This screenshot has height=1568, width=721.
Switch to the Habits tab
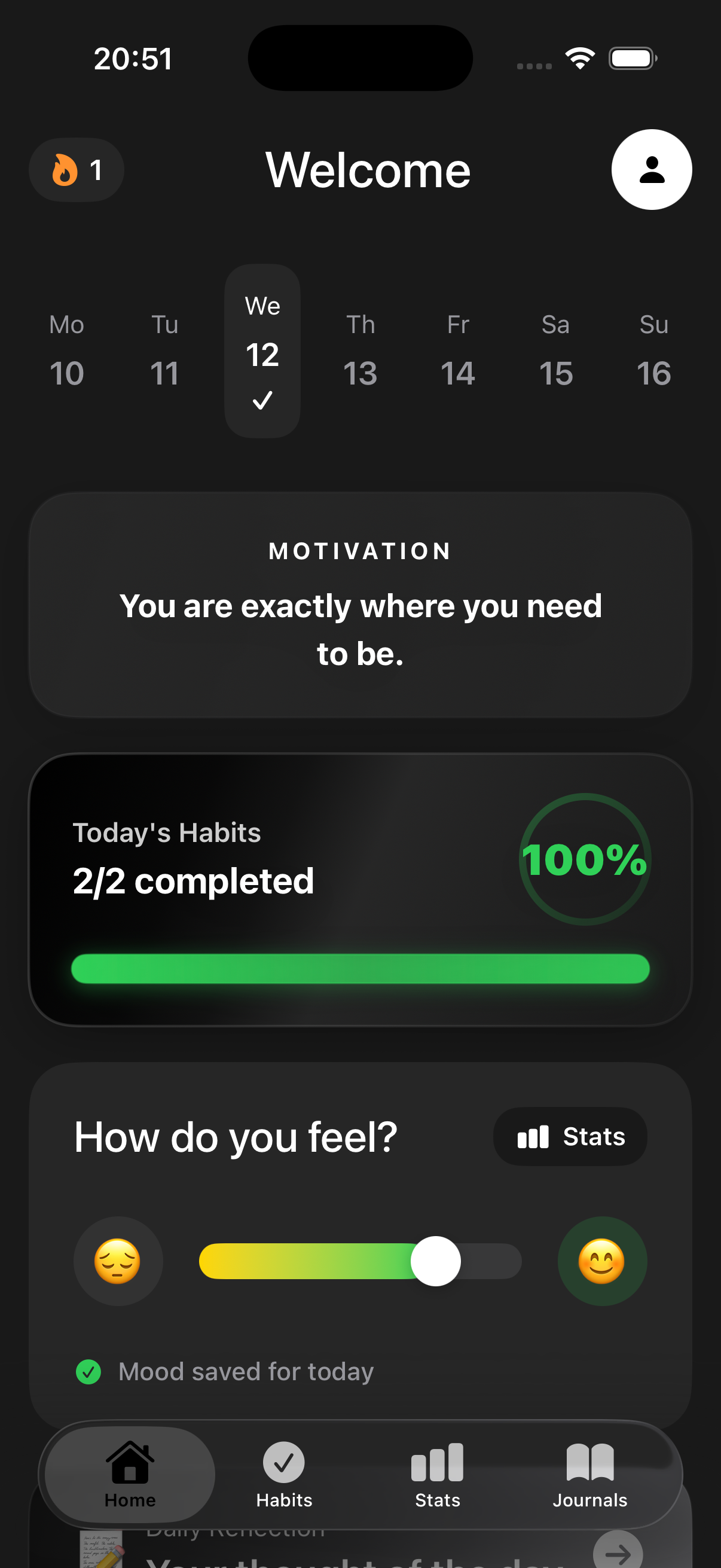coord(284,1474)
